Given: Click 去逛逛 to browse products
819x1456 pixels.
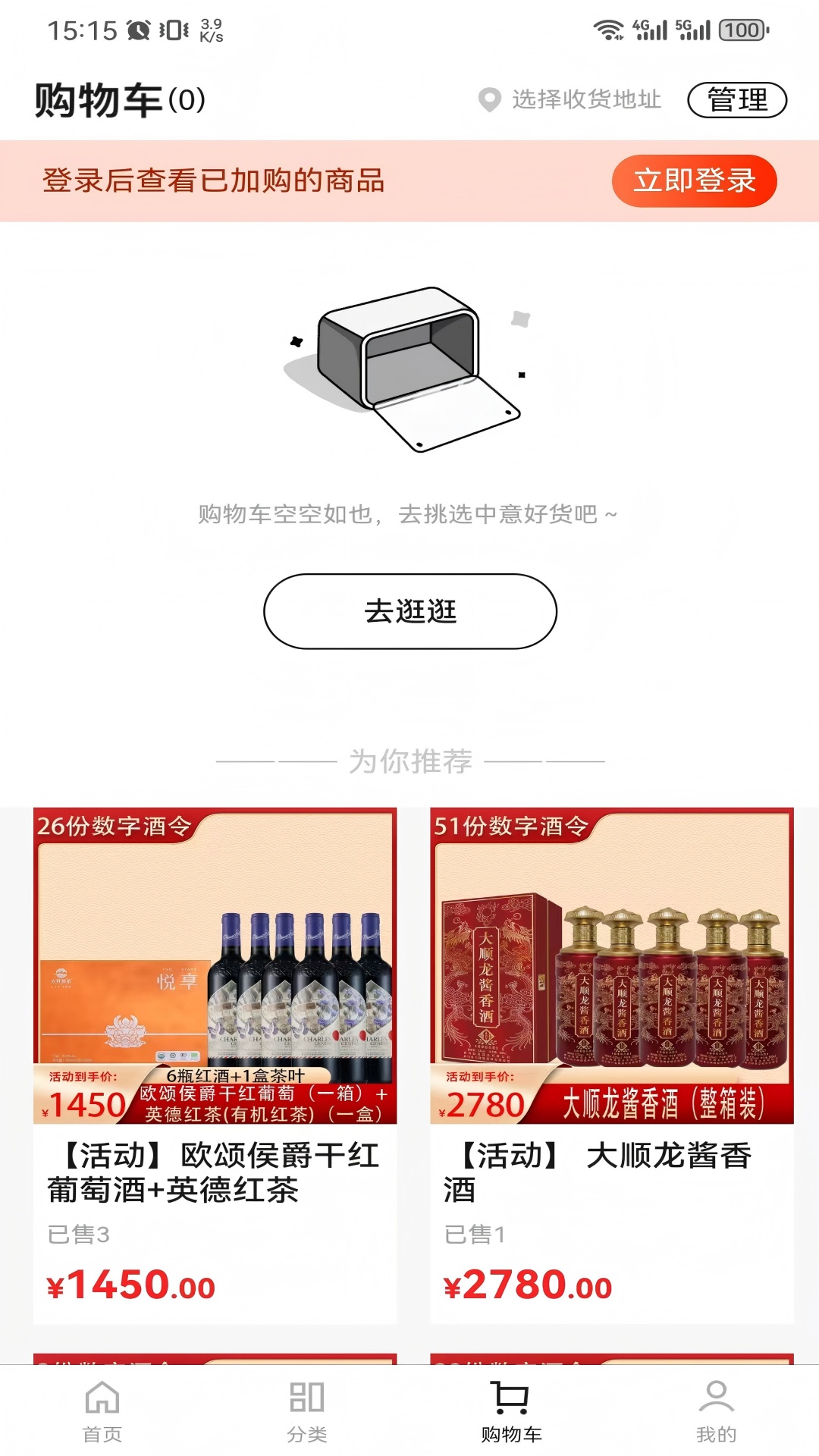Looking at the screenshot, I should [409, 610].
